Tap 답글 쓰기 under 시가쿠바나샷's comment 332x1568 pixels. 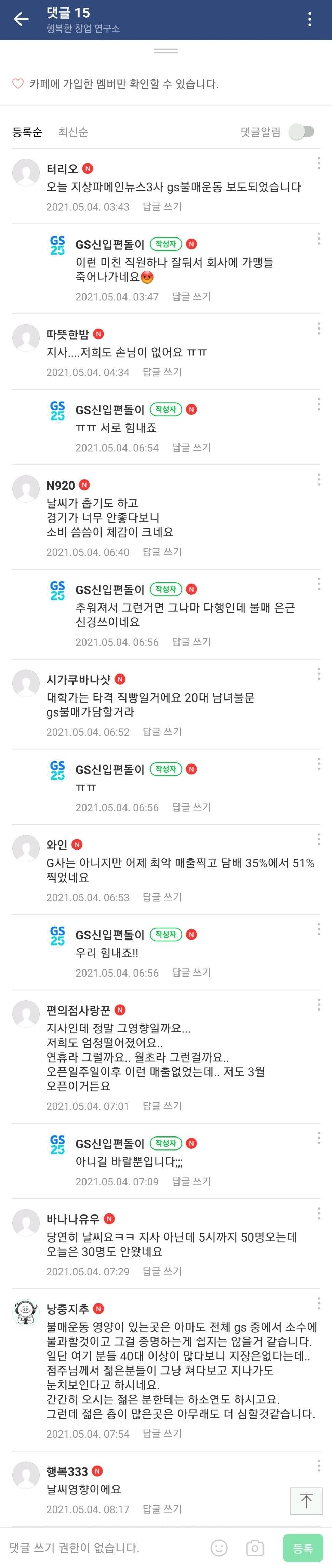coord(162,732)
